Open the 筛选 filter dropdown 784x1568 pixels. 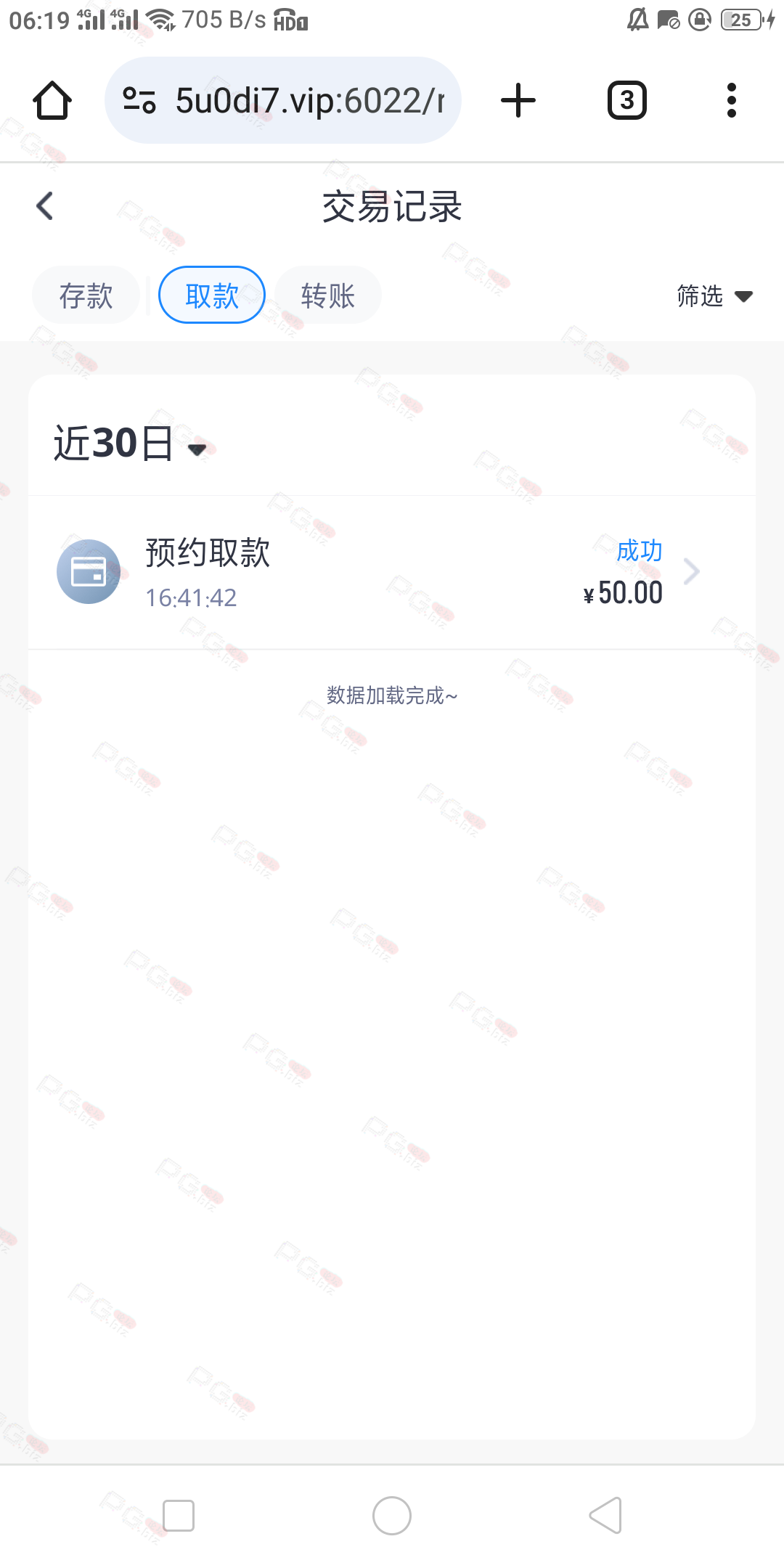click(714, 296)
